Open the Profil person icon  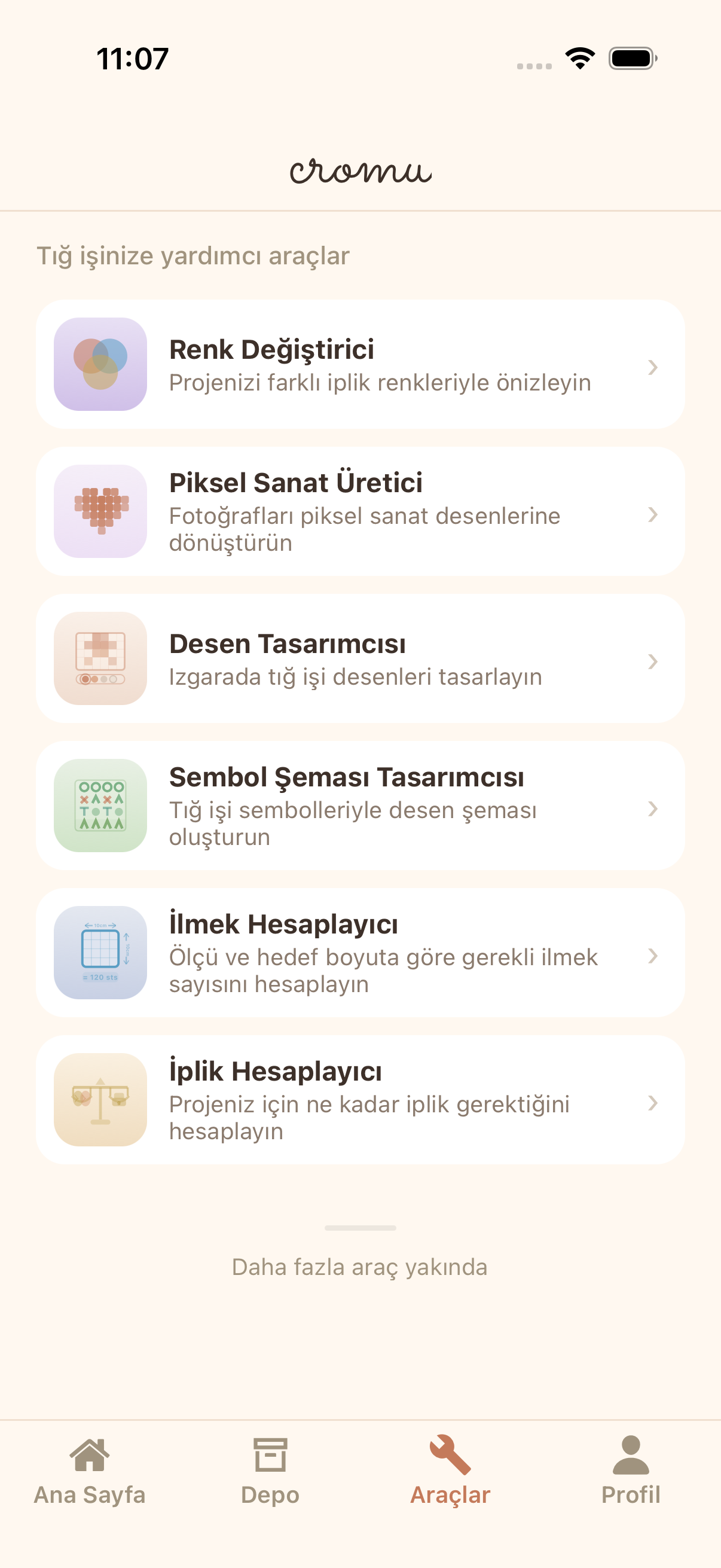(x=630, y=1453)
